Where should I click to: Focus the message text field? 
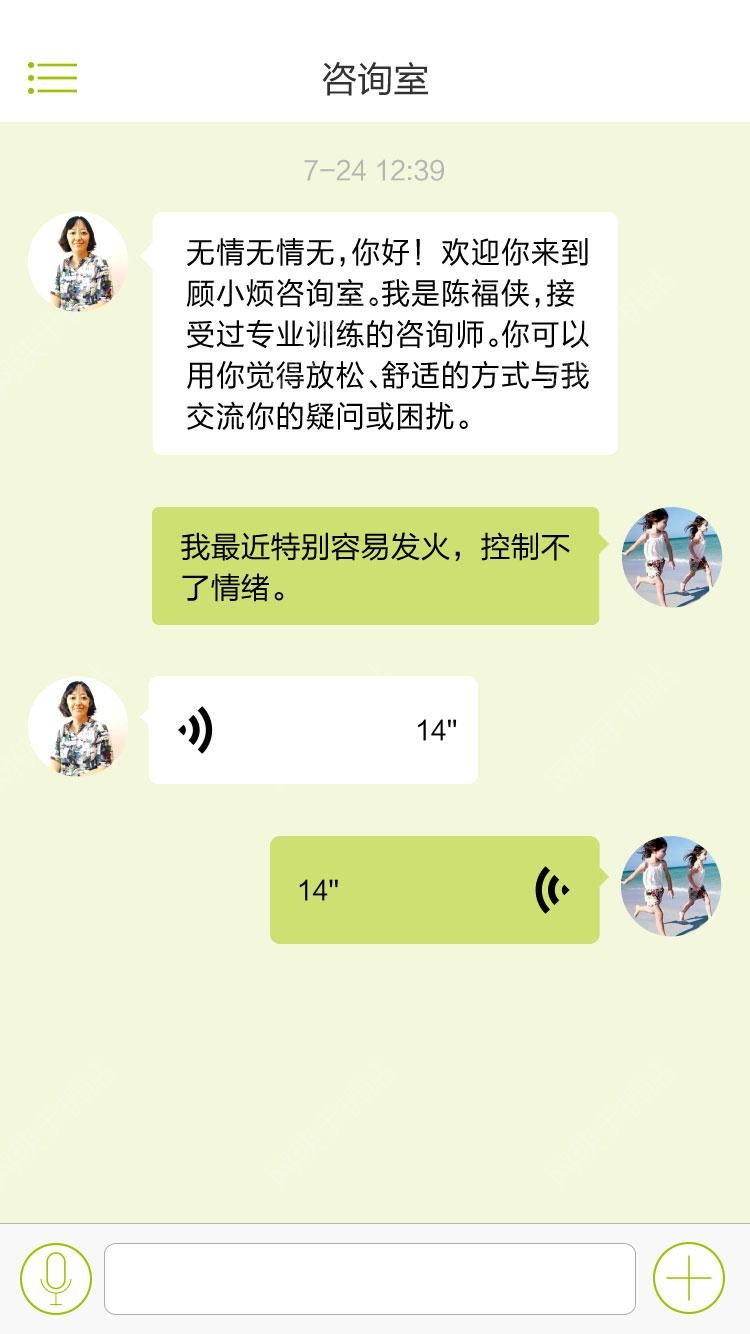click(x=370, y=1278)
